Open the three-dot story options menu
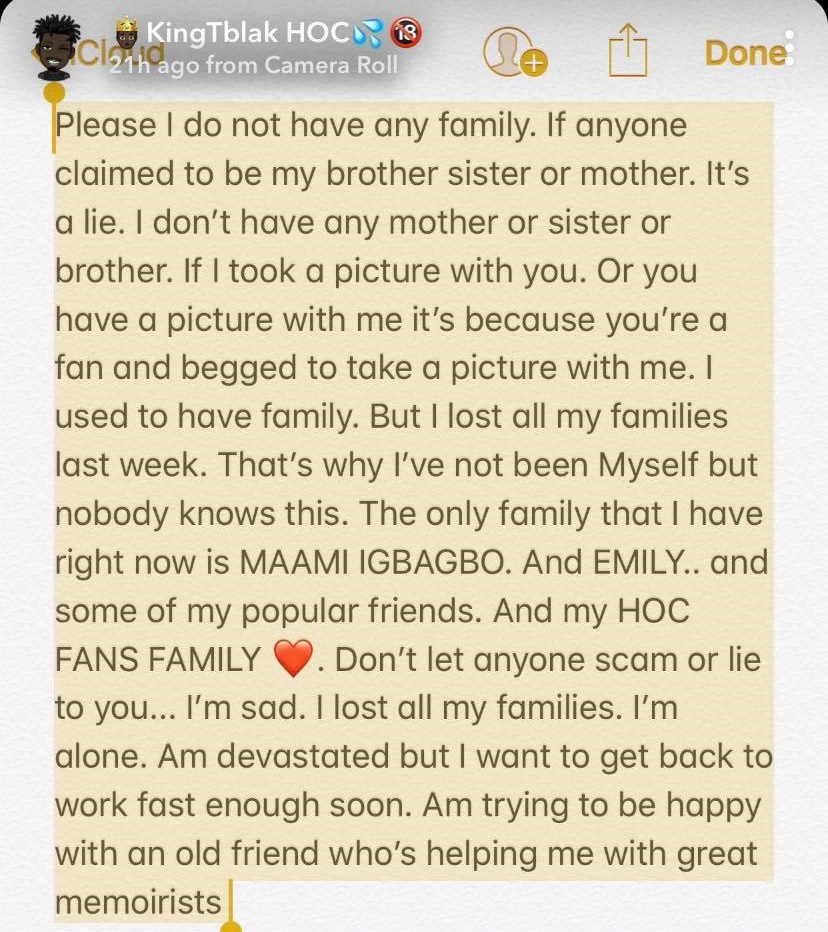This screenshot has height=932, width=828. pos(790,47)
